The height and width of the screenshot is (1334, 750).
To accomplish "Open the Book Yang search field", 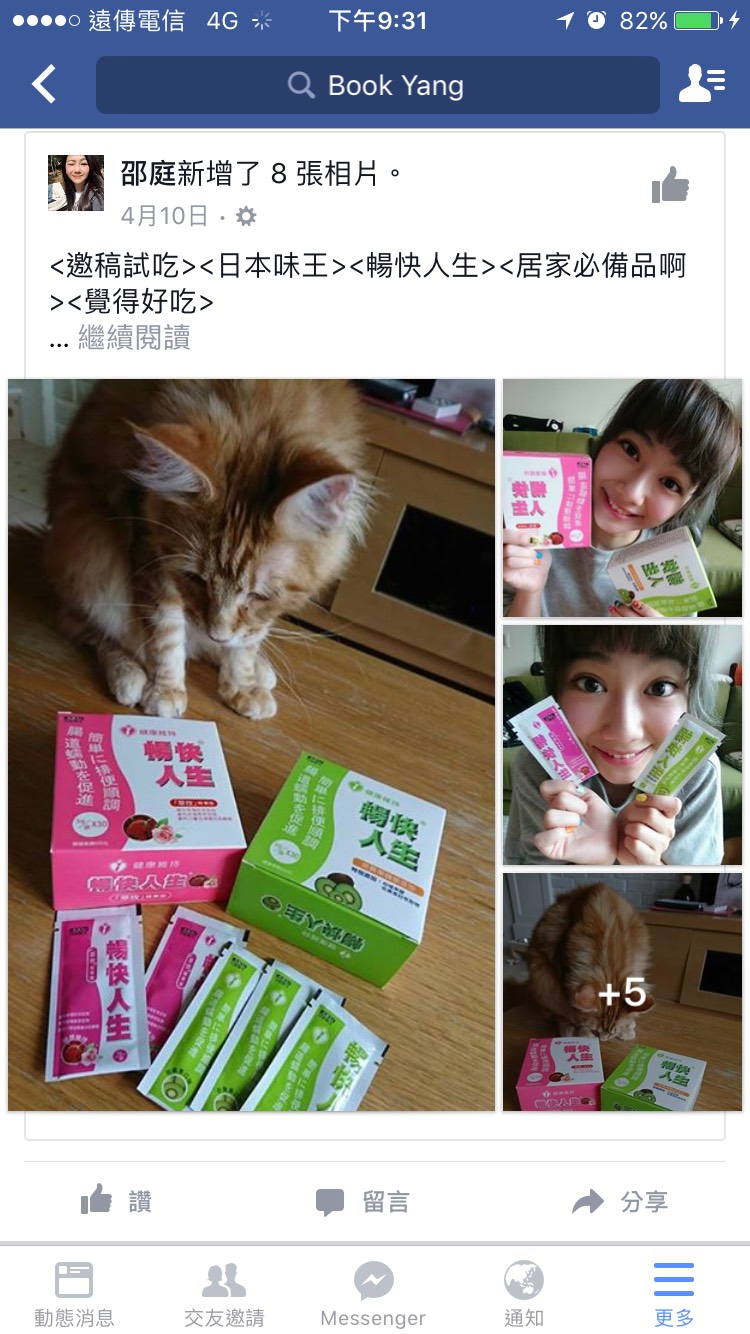I will (377, 85).
